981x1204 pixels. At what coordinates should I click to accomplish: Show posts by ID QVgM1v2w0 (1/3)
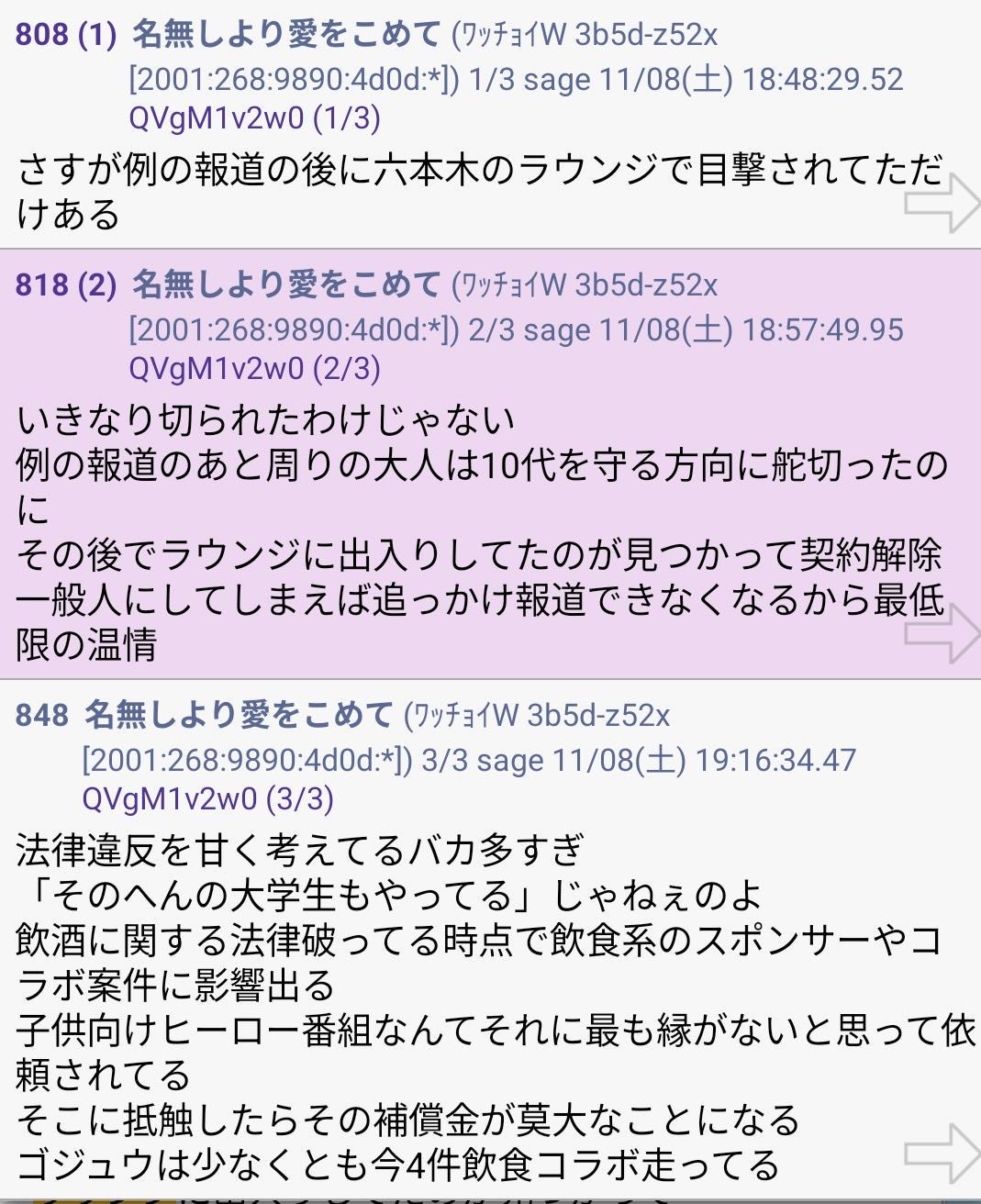click(254, 118)
